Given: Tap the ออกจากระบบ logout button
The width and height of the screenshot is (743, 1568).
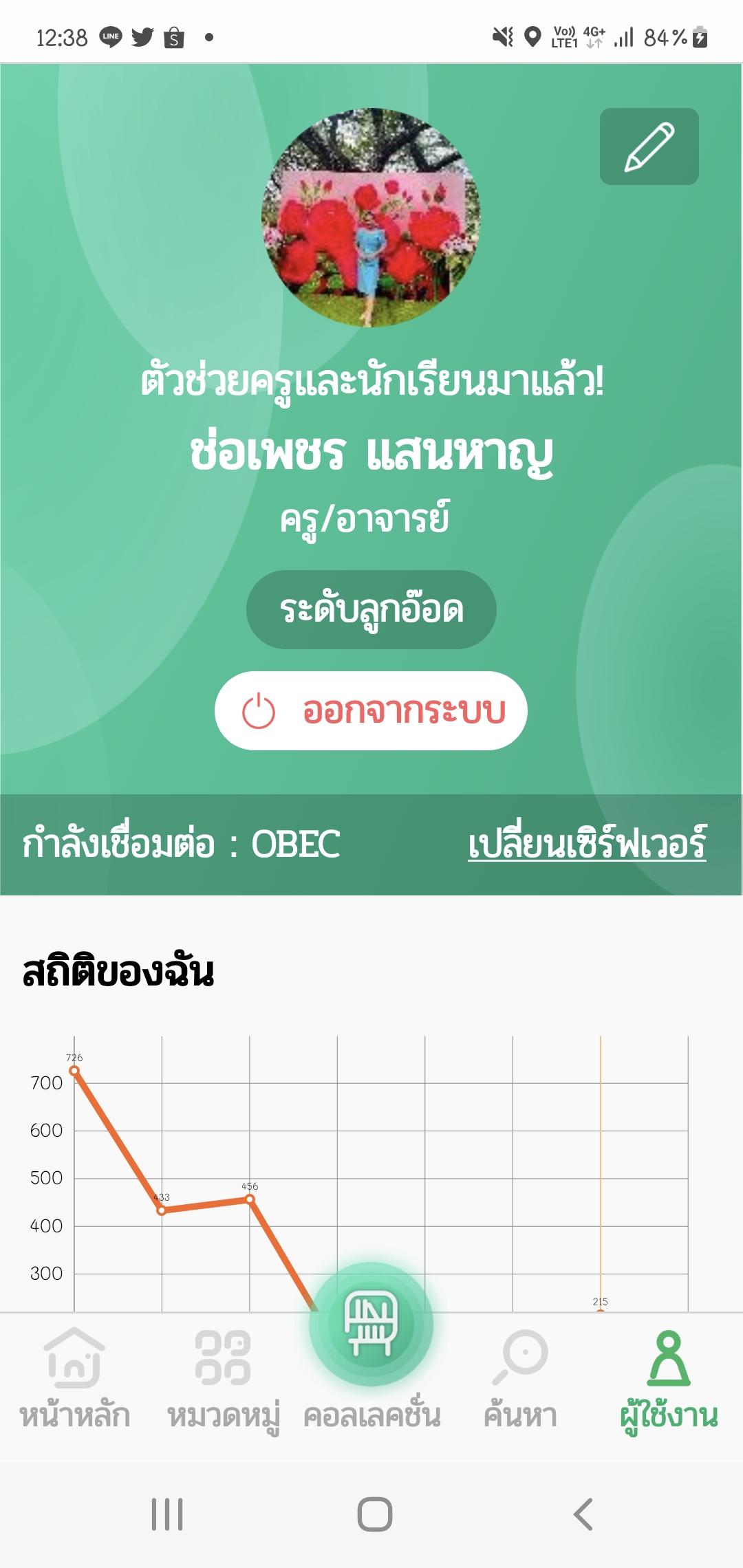Looking at the screenshot, I should tap(371, 710).
